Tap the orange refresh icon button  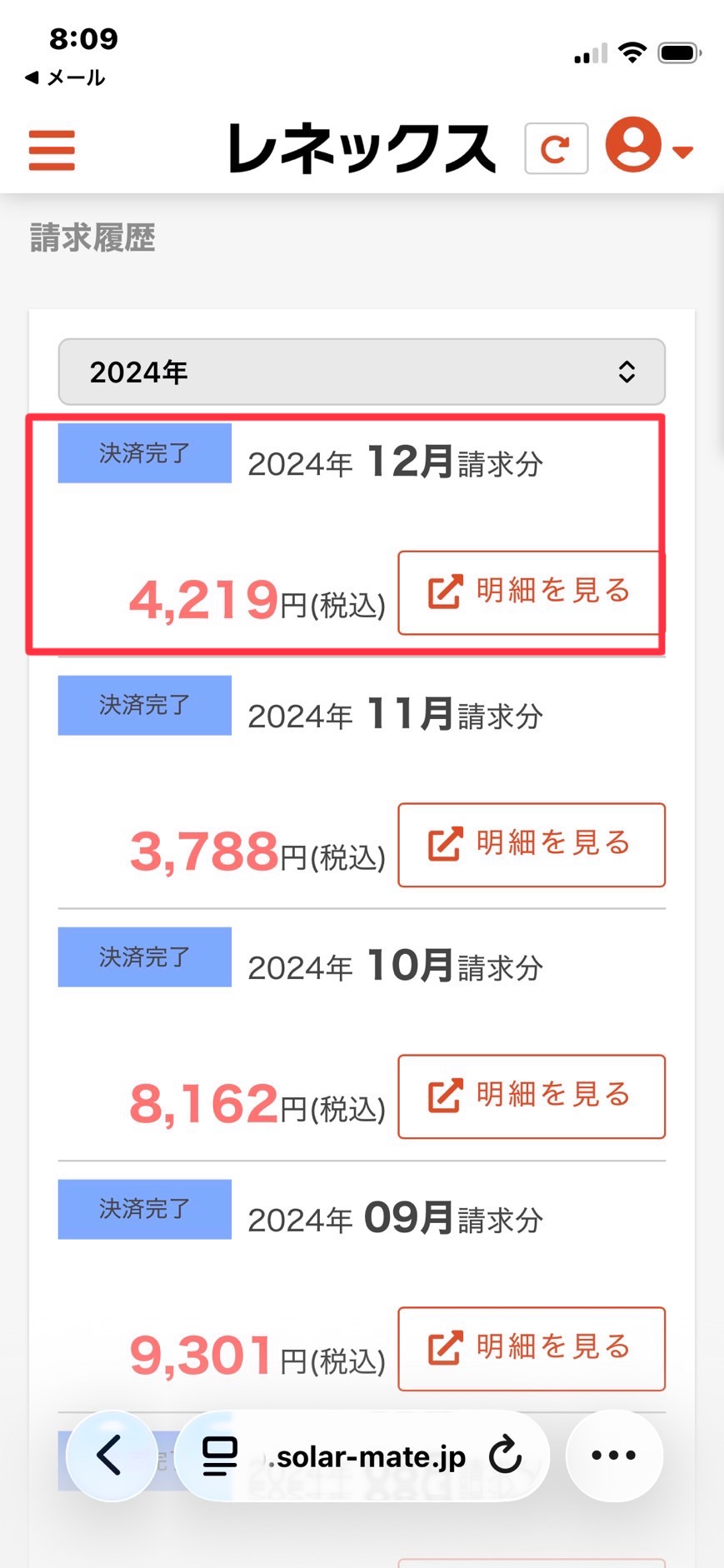[556, 149]
